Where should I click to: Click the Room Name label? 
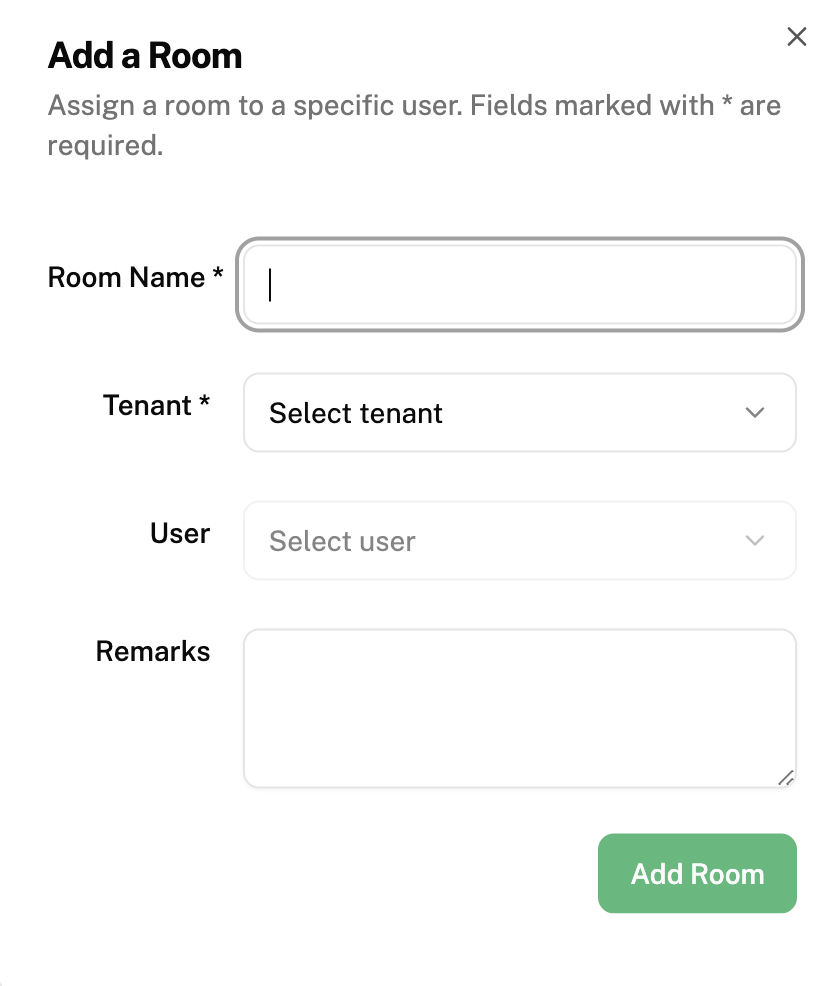pos(134,277)
